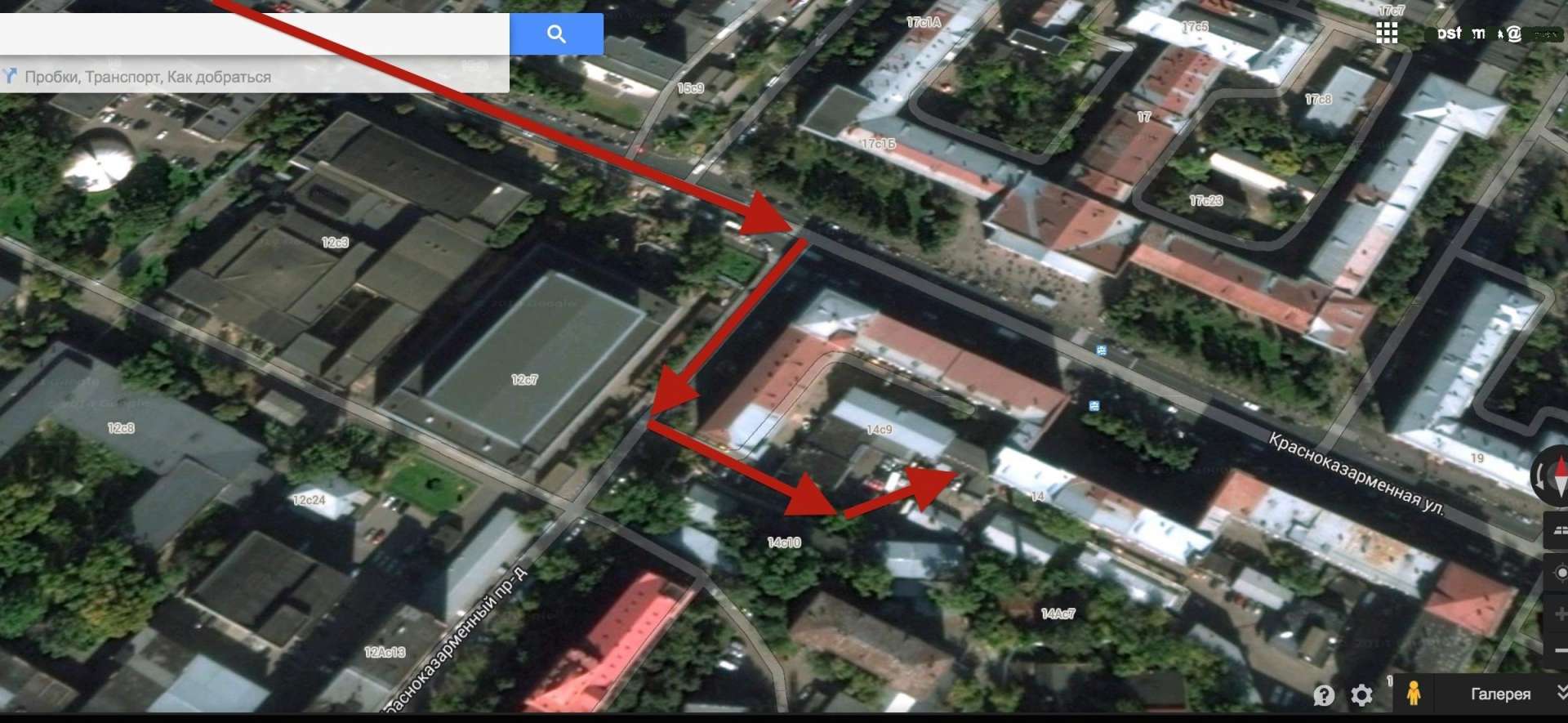
Task: Open map settings gear
Action: coord(1361,694)
